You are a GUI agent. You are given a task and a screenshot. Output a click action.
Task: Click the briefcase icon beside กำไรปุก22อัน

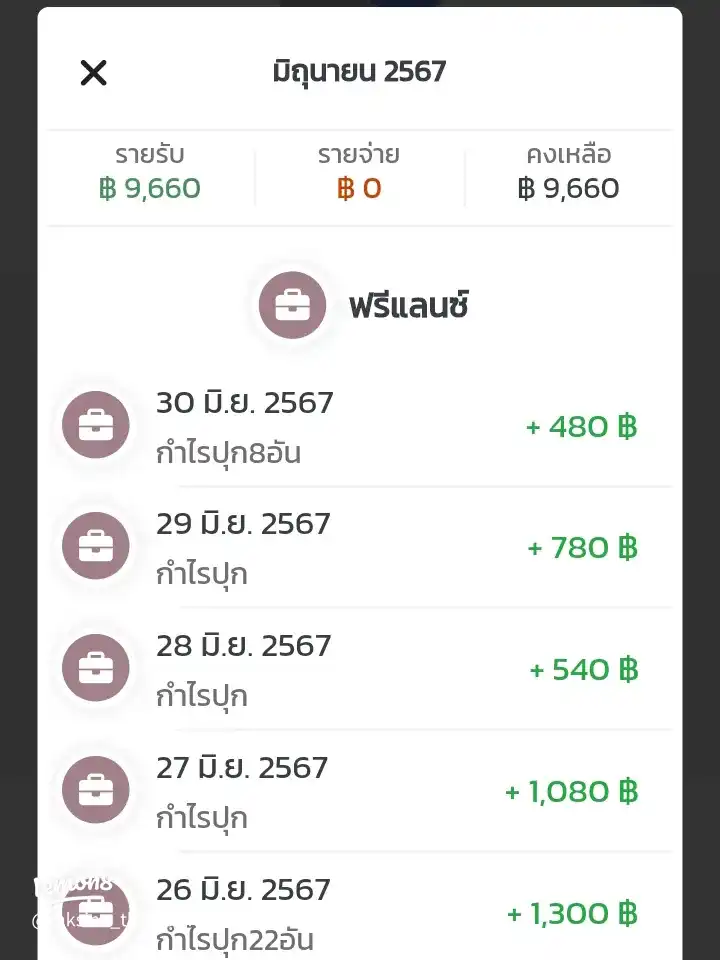(95, 911)
